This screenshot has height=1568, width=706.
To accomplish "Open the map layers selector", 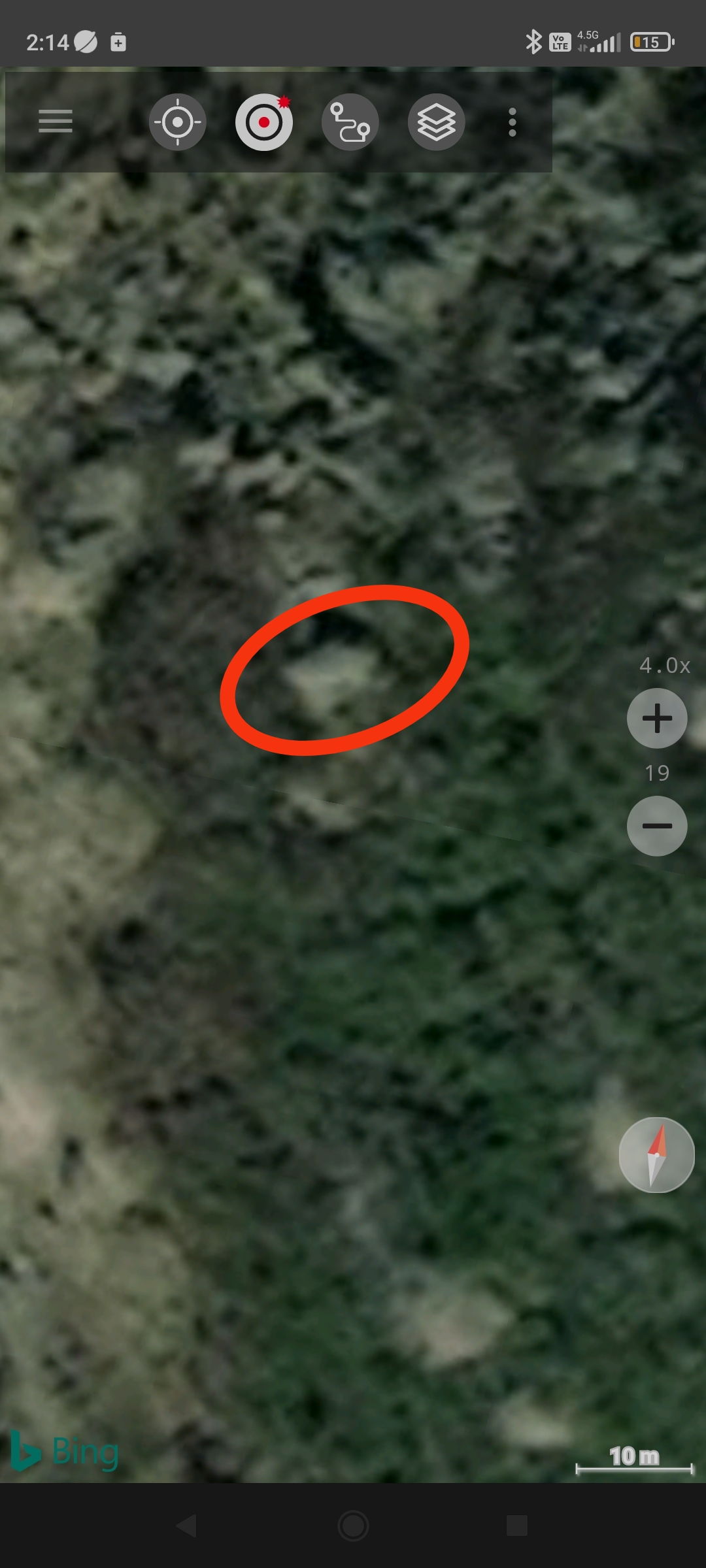I will point(437,122).
